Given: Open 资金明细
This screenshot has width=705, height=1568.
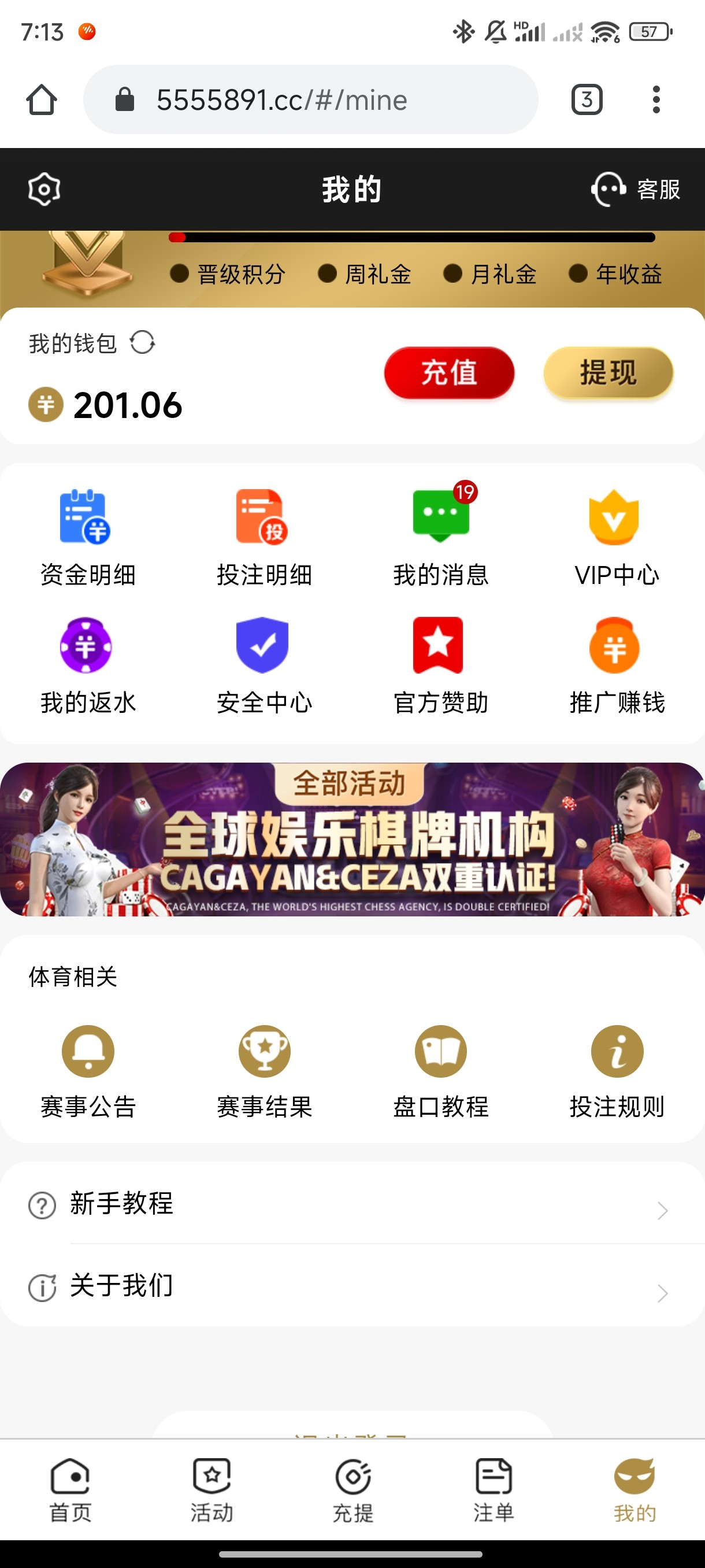Looking at the screenshot, I should (88, 537).
